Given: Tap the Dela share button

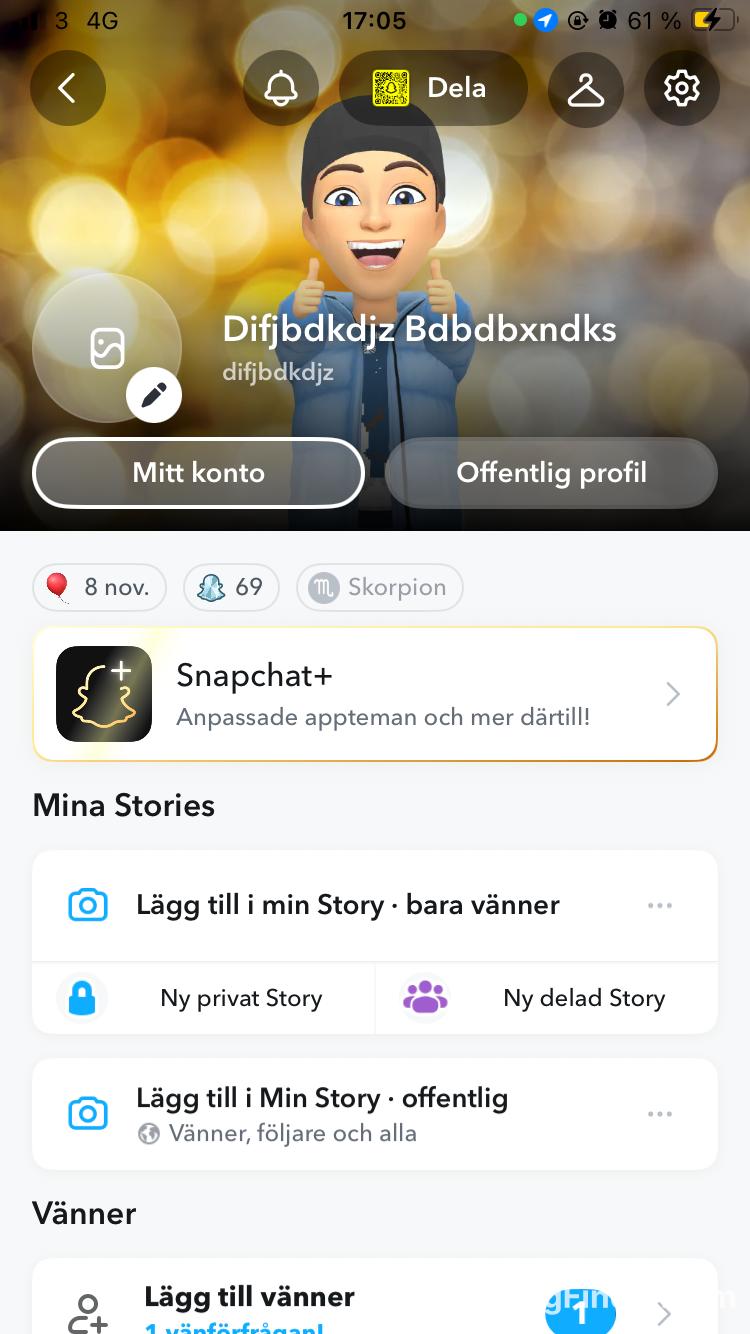Looking at the screenshot, I should pyautogui.click(x=433, y=88).
